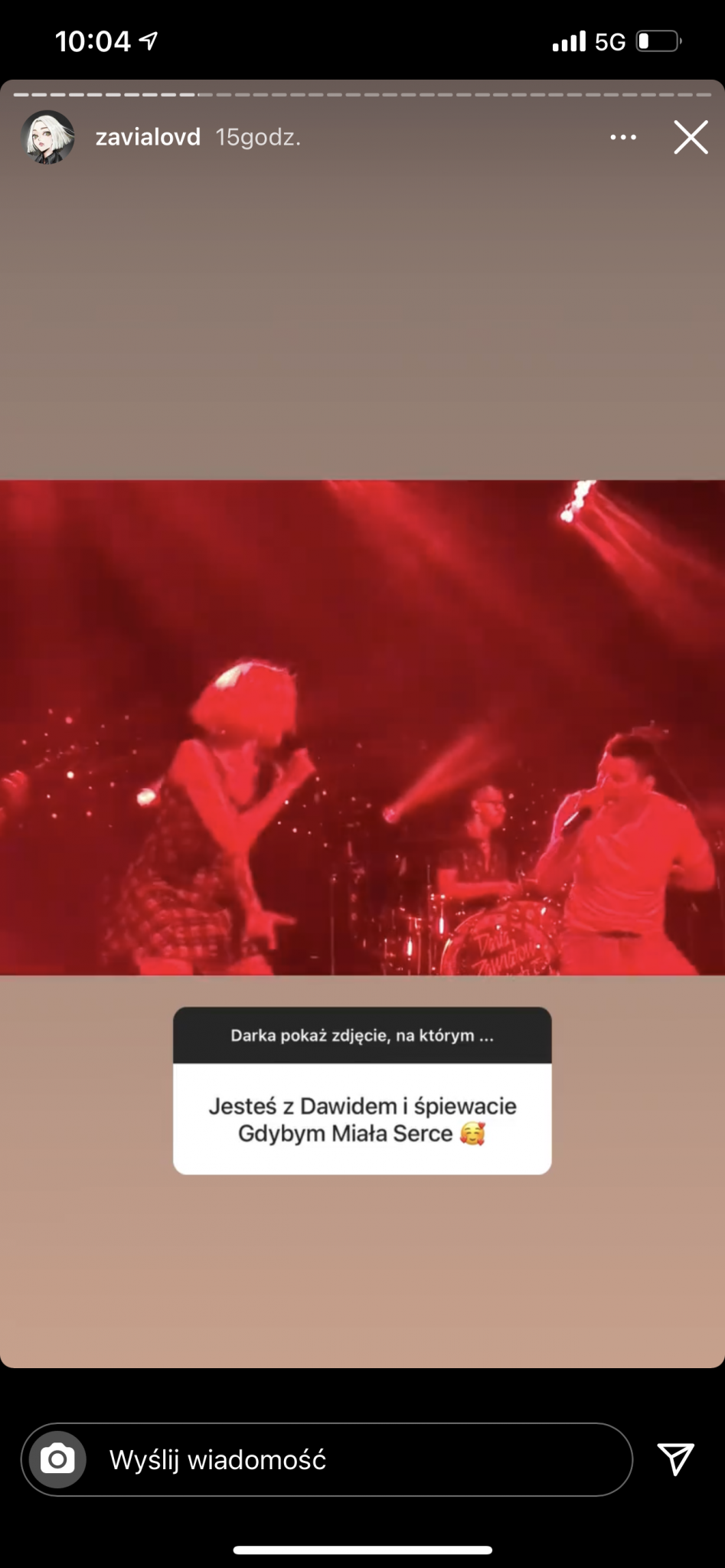Close the story viewer

(691, 138)
